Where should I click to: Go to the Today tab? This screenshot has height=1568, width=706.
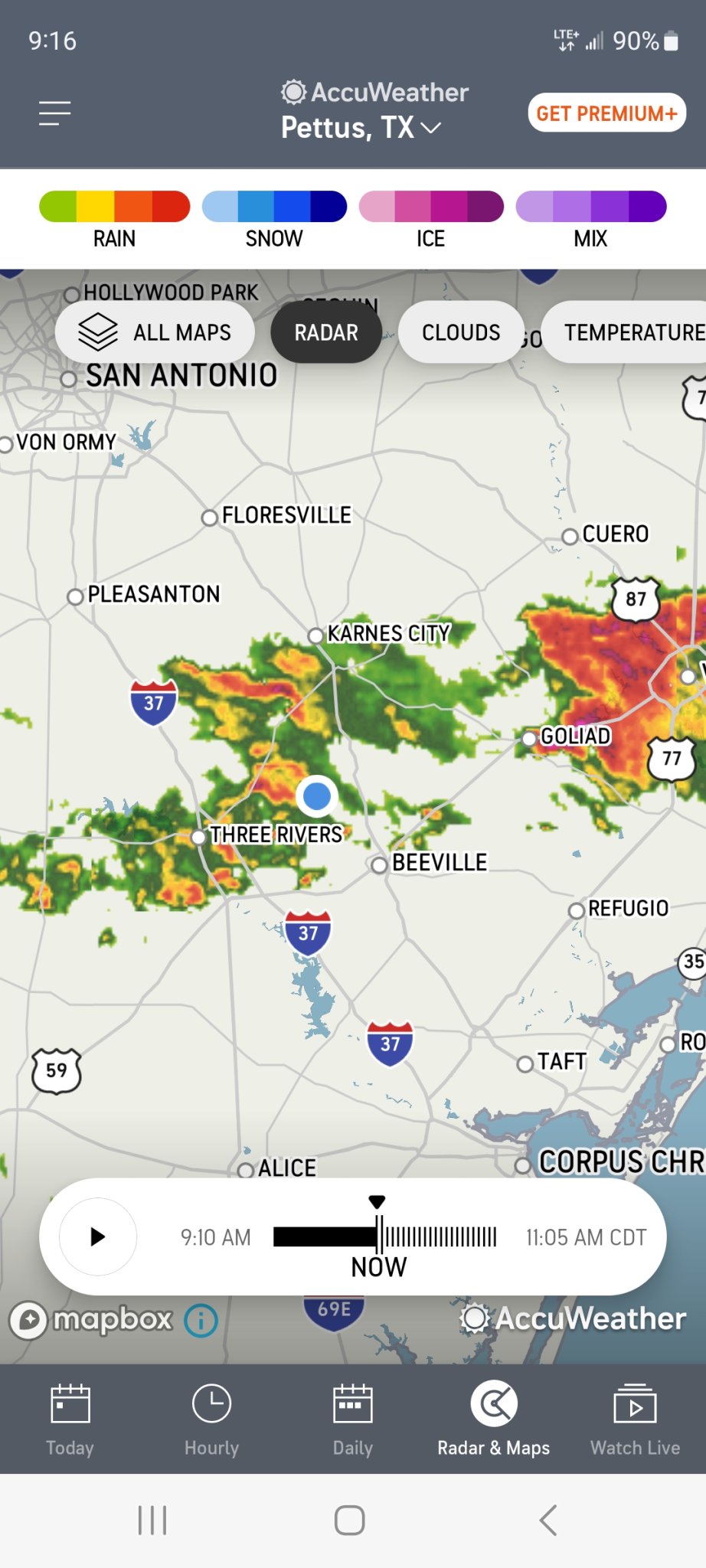point(70,1419)
